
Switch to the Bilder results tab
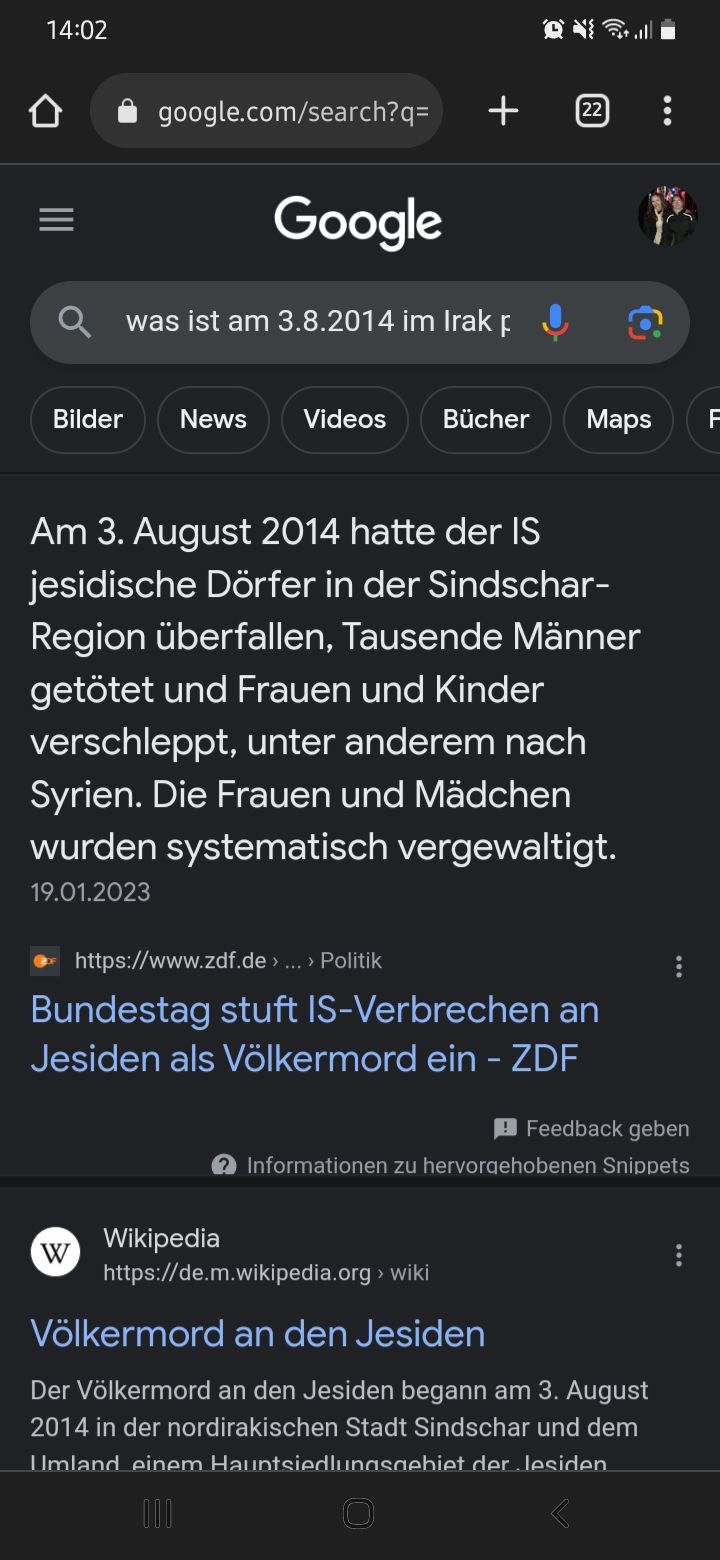[88, 420]
